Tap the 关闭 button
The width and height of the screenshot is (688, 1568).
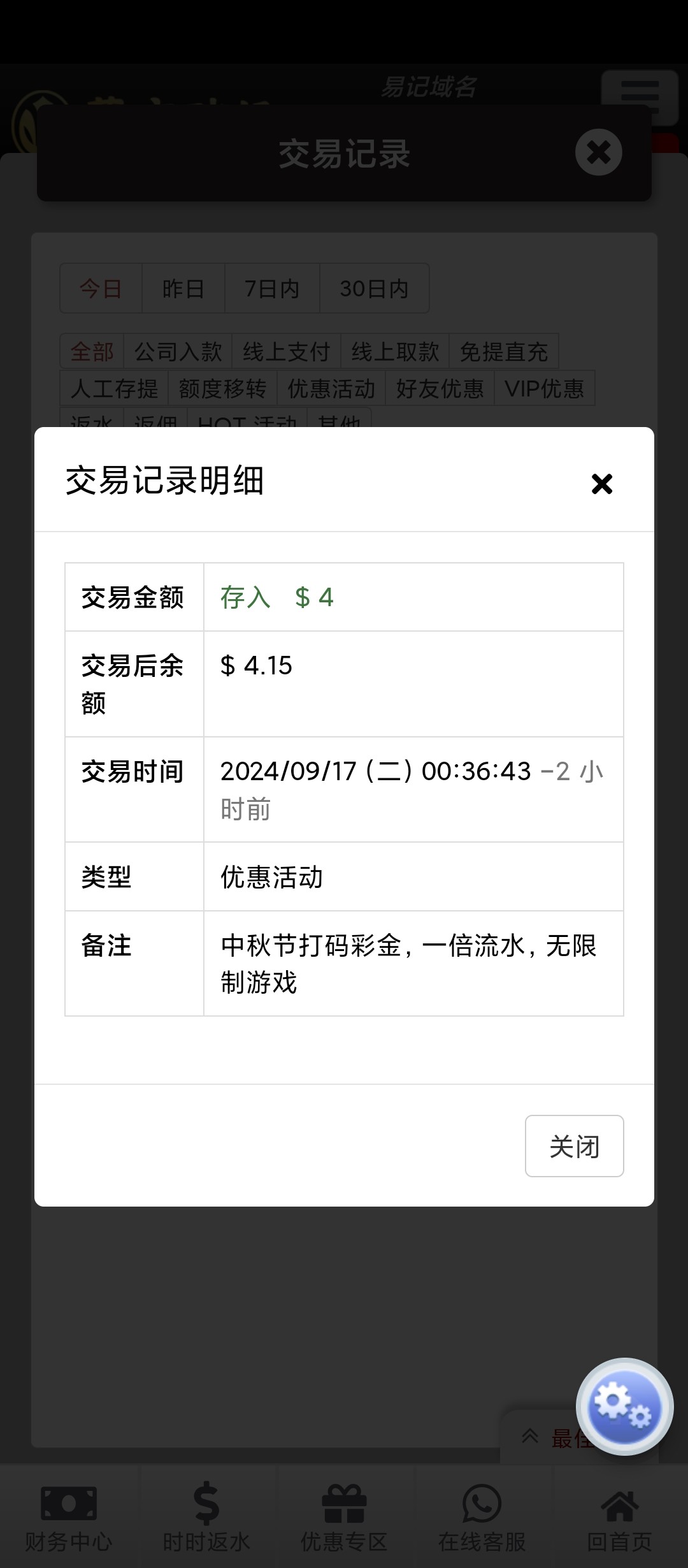574,1145
